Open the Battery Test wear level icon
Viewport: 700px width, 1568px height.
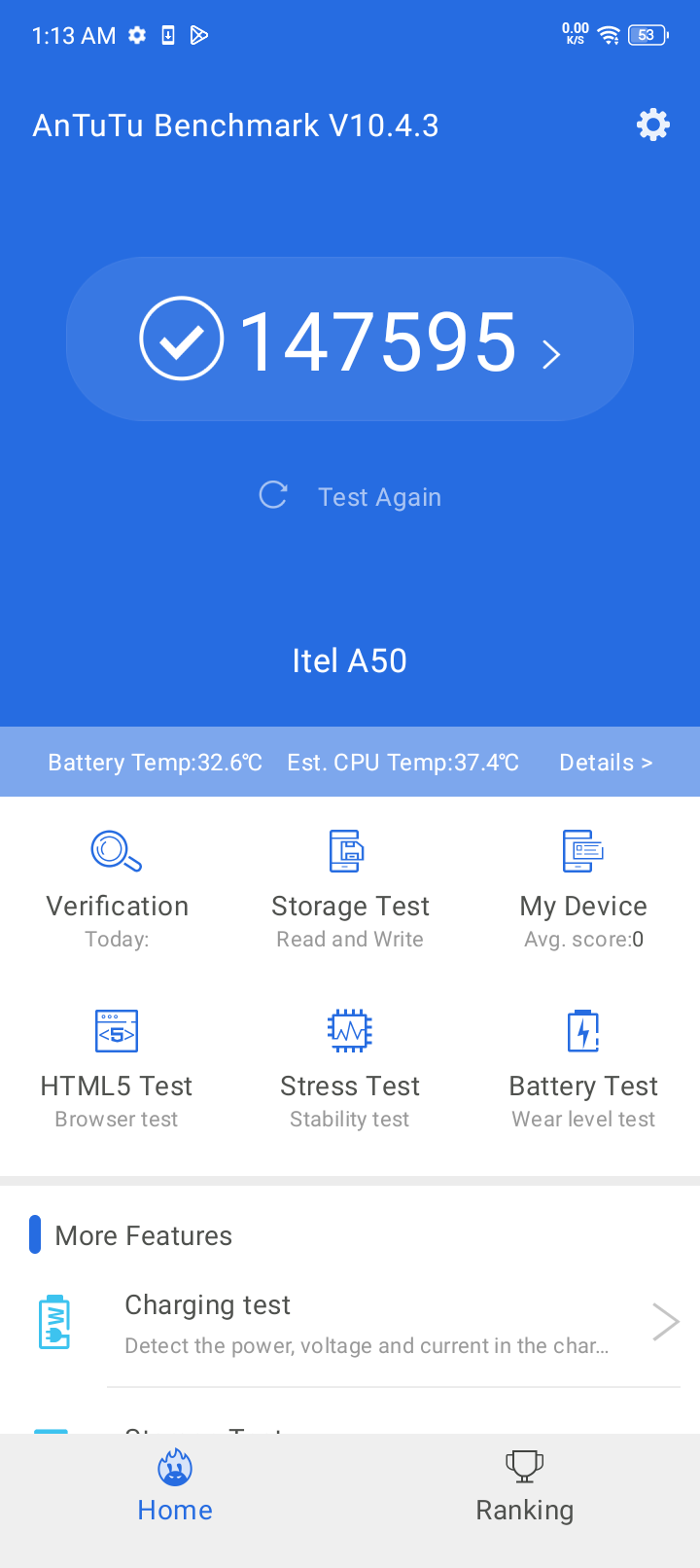tap(583, 1029)
